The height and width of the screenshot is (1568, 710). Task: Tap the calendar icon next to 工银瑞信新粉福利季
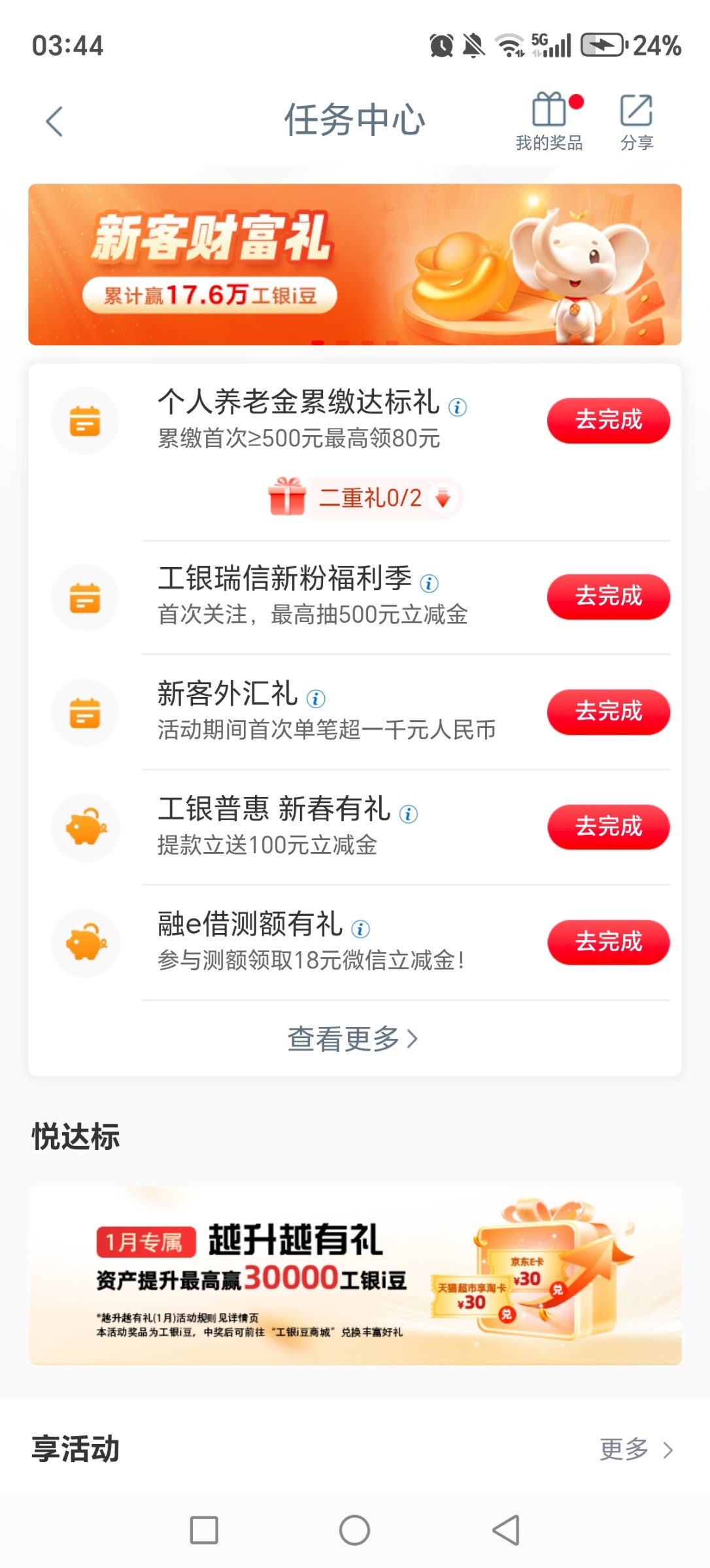point(86,596)
